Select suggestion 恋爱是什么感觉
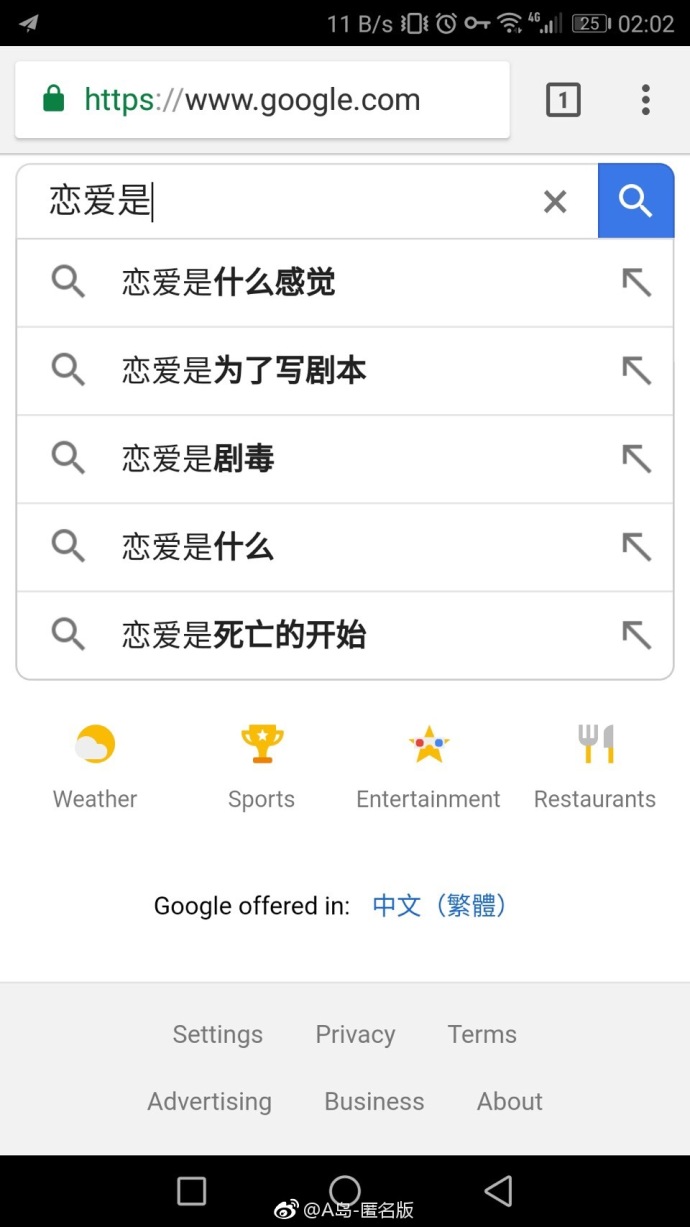Viewport: 690px width, 1227px height. (229, 283)
